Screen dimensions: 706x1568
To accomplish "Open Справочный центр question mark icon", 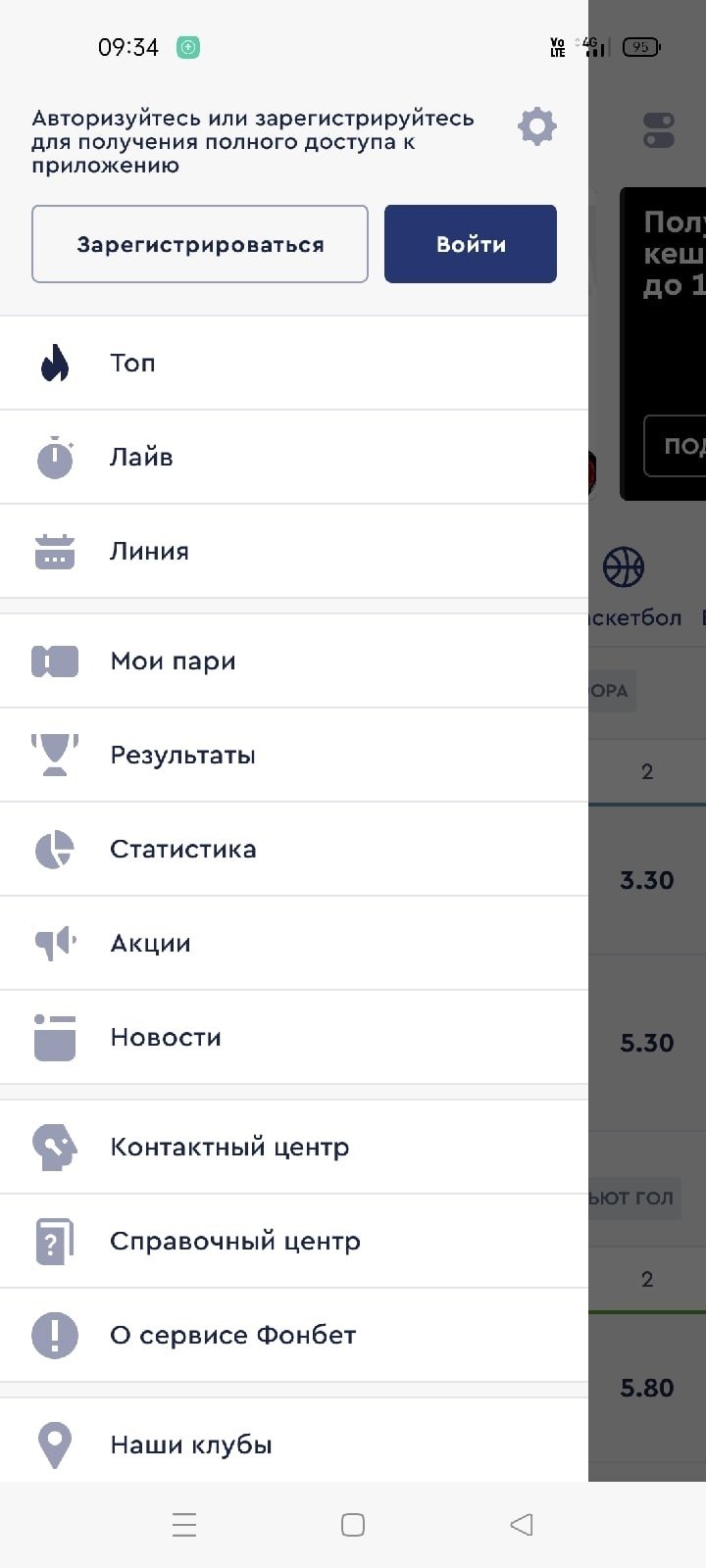I will coord(54,1241).
